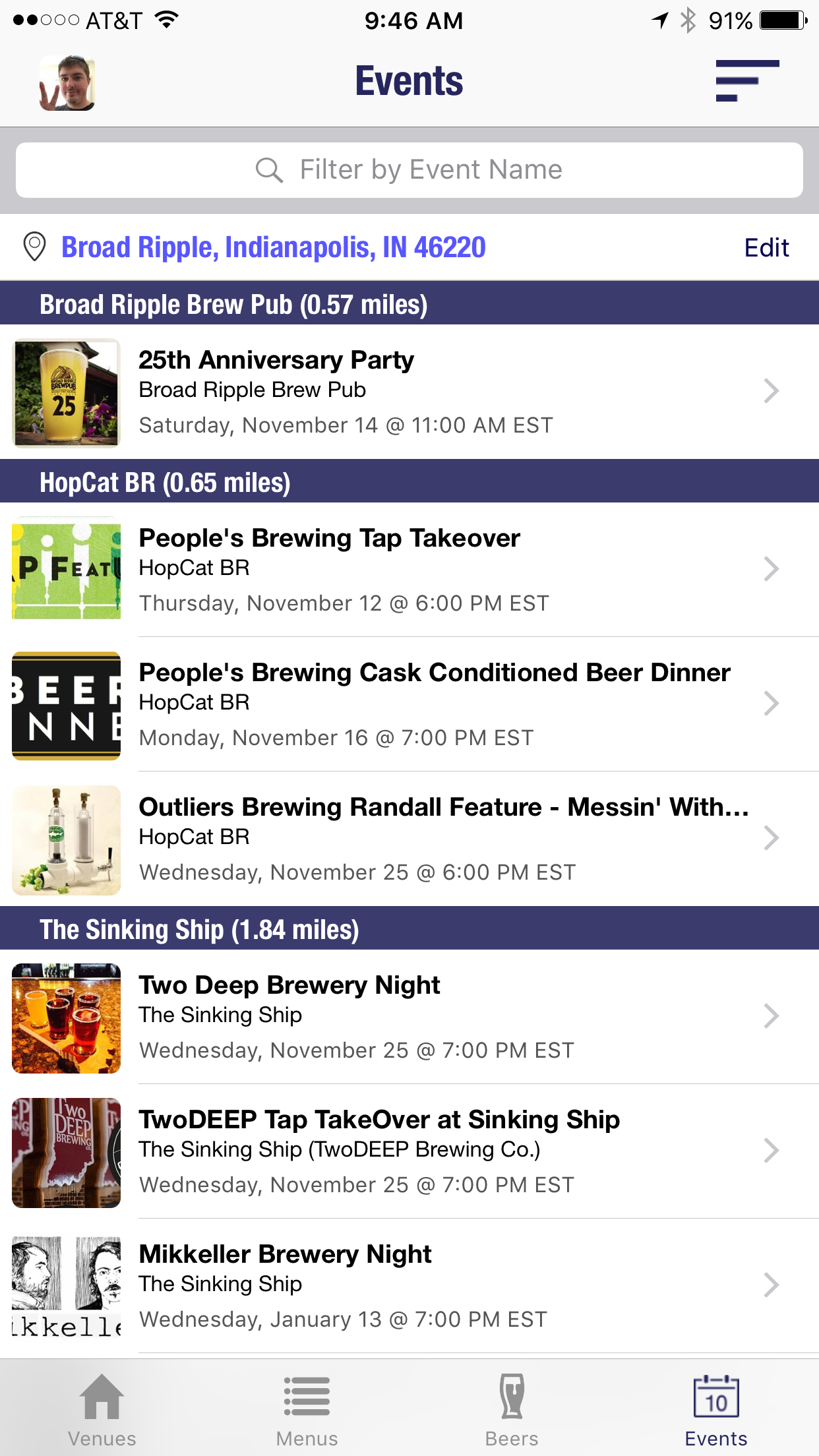Open People's Brewing Cask Conditioned Beer Dinner

pos(409,704)
